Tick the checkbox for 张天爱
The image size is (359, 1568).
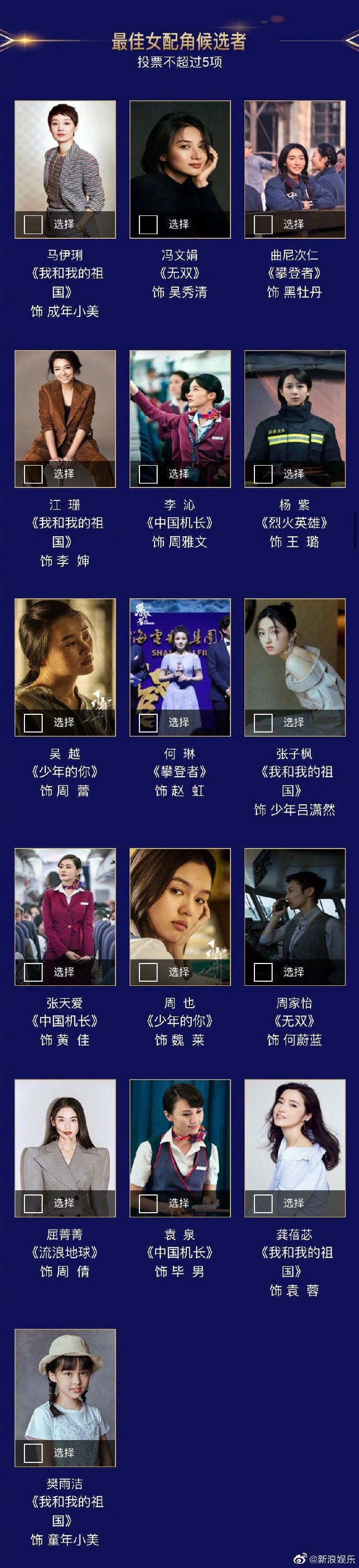point(33,972)
